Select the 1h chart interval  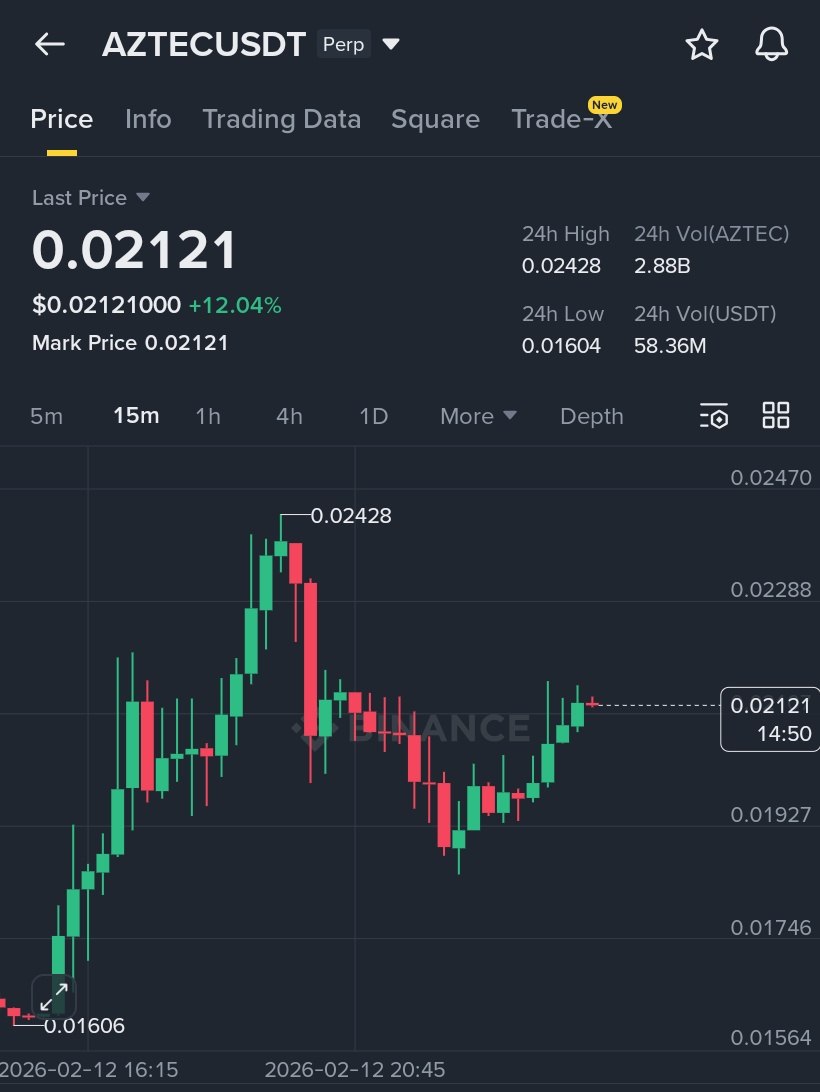(208, 416)
